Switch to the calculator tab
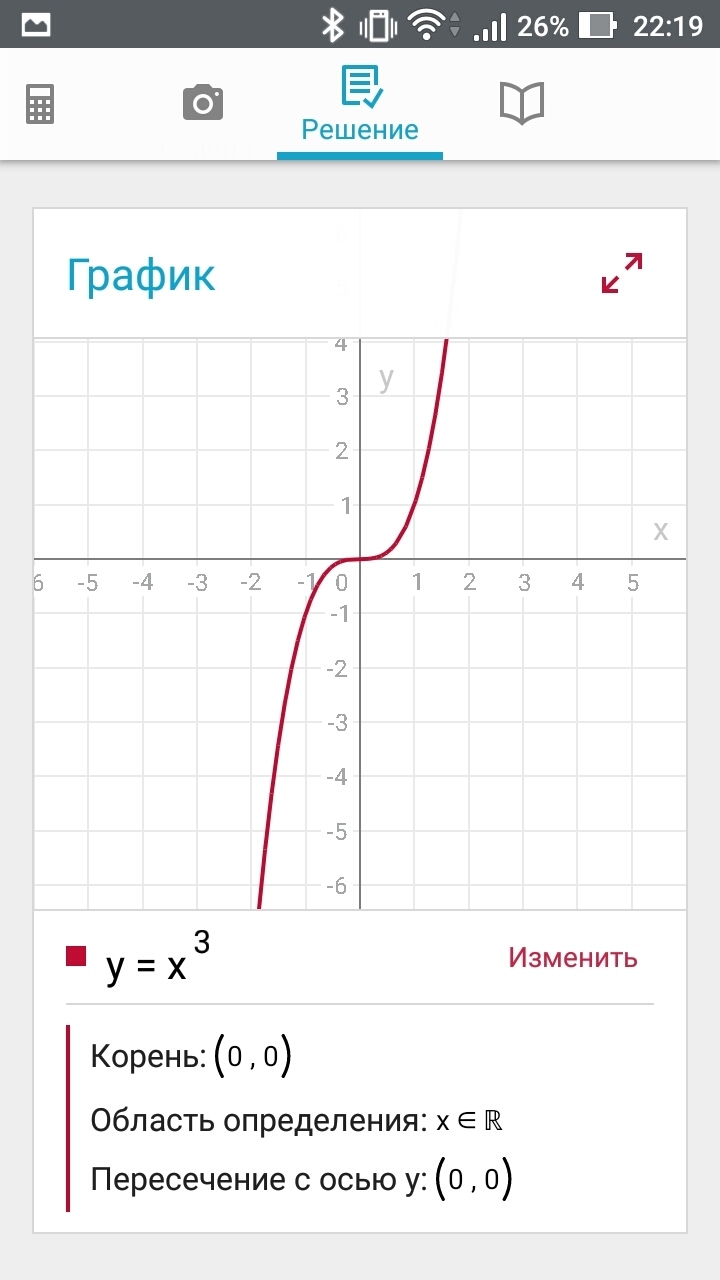This screenshot has height=1280, width=720. 40,104
